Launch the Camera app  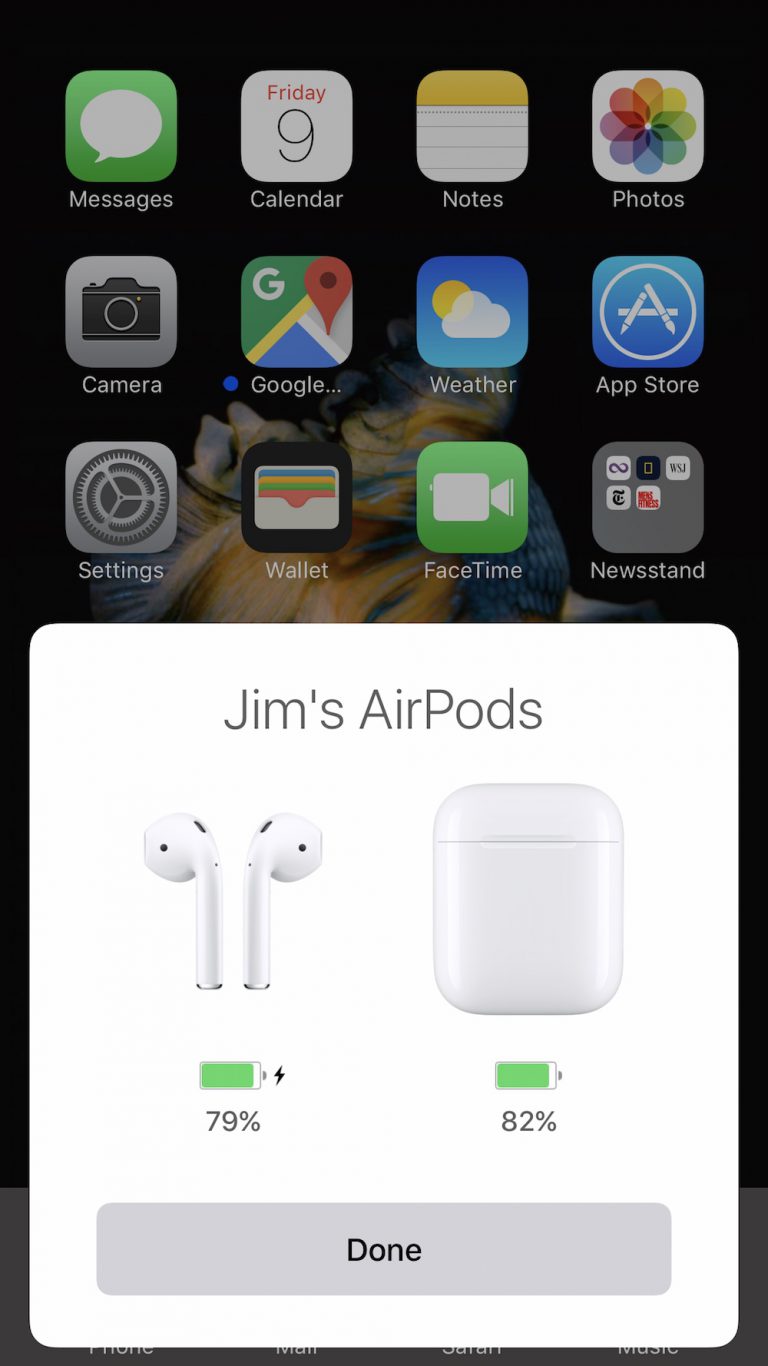pyautogui.click(x=121, y=308)
